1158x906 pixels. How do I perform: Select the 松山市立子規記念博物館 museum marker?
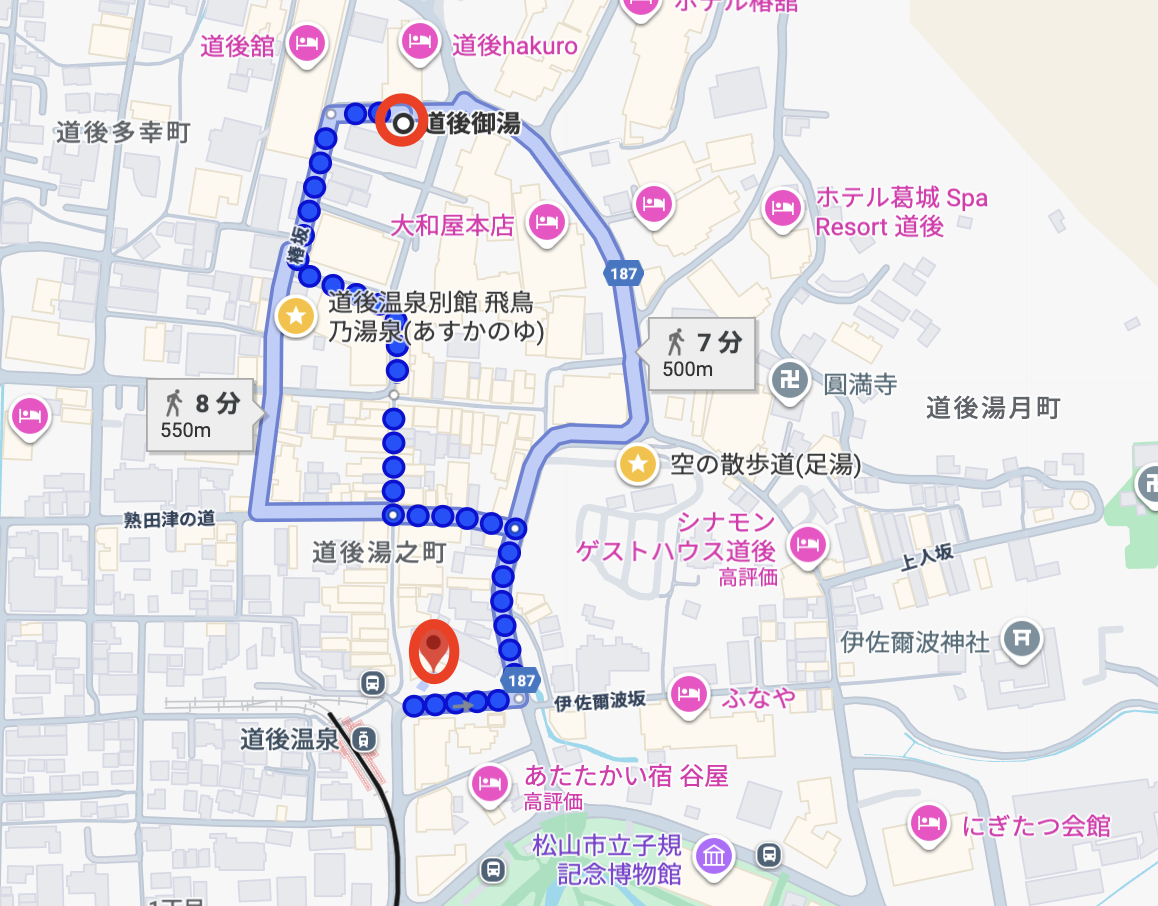715,856
